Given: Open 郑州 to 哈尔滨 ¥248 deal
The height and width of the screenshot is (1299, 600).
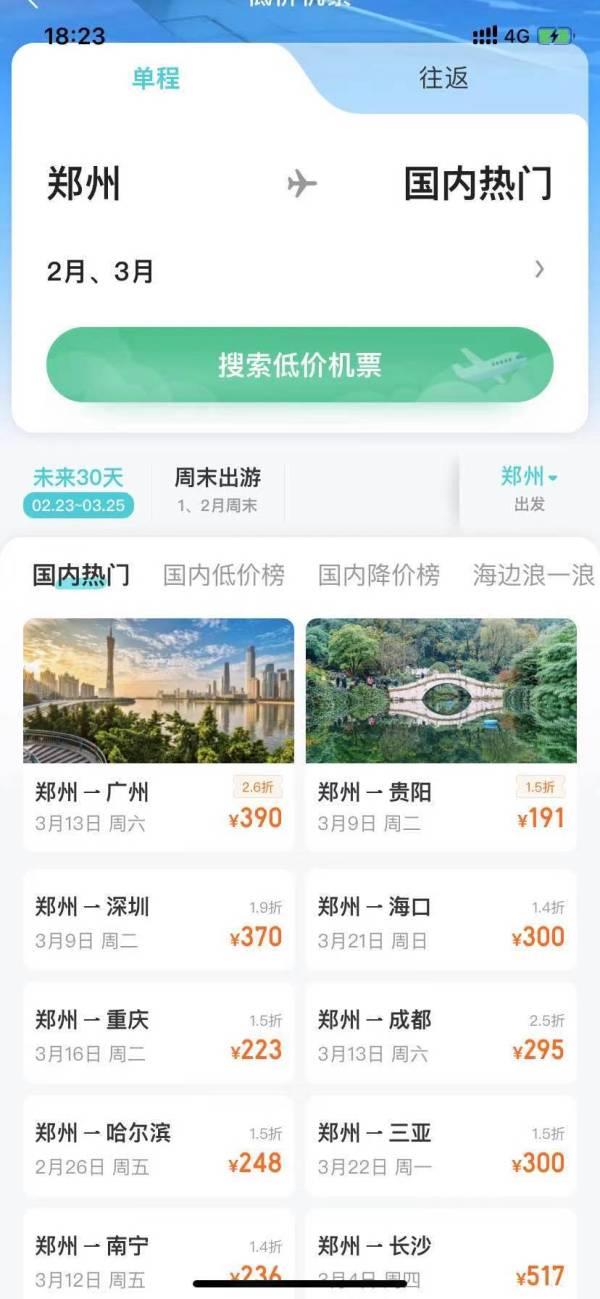Looking at the screenshot, I should [x=158, y=1147].
